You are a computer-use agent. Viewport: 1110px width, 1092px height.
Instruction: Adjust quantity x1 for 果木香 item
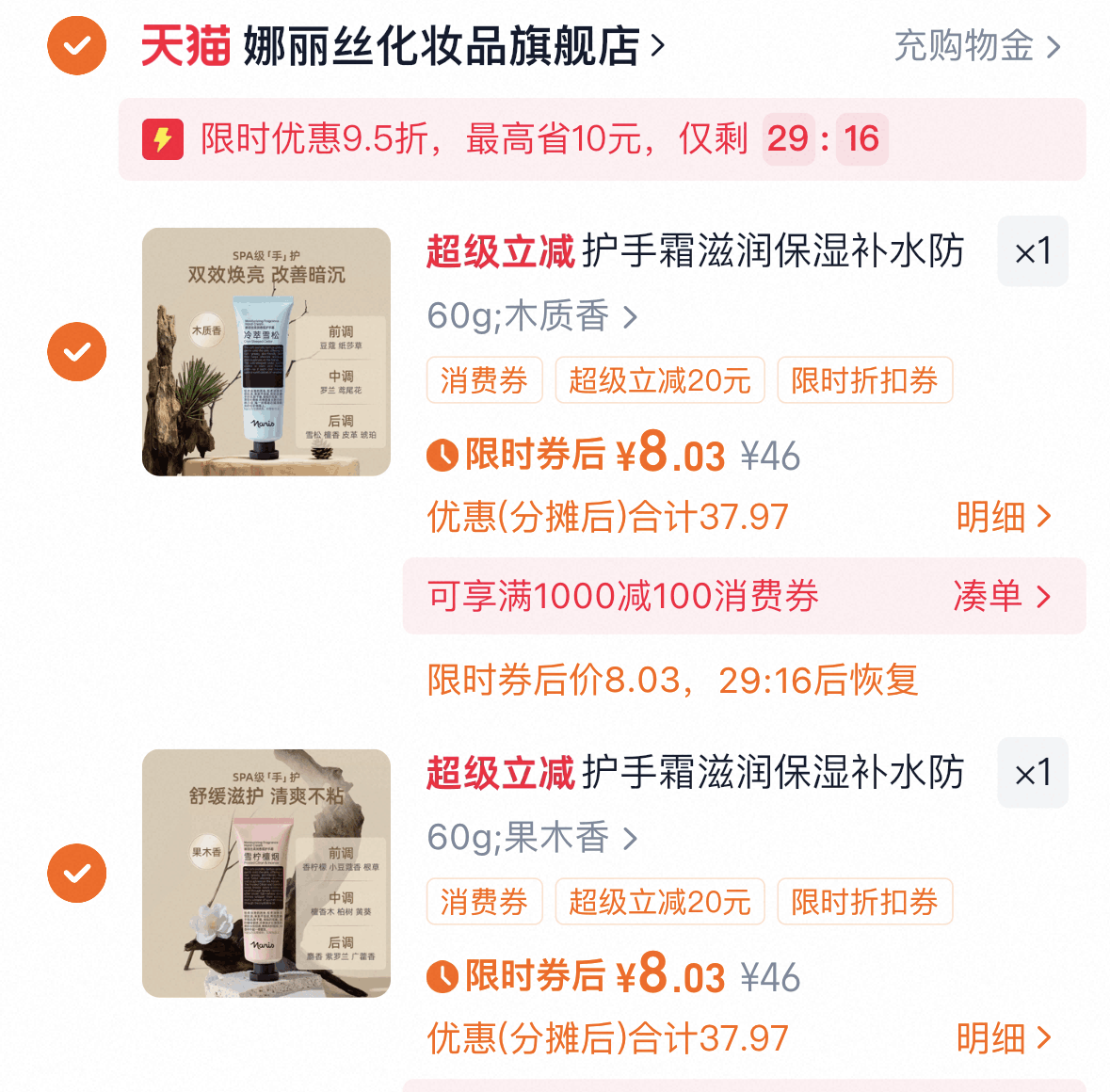pos(1032,774)
